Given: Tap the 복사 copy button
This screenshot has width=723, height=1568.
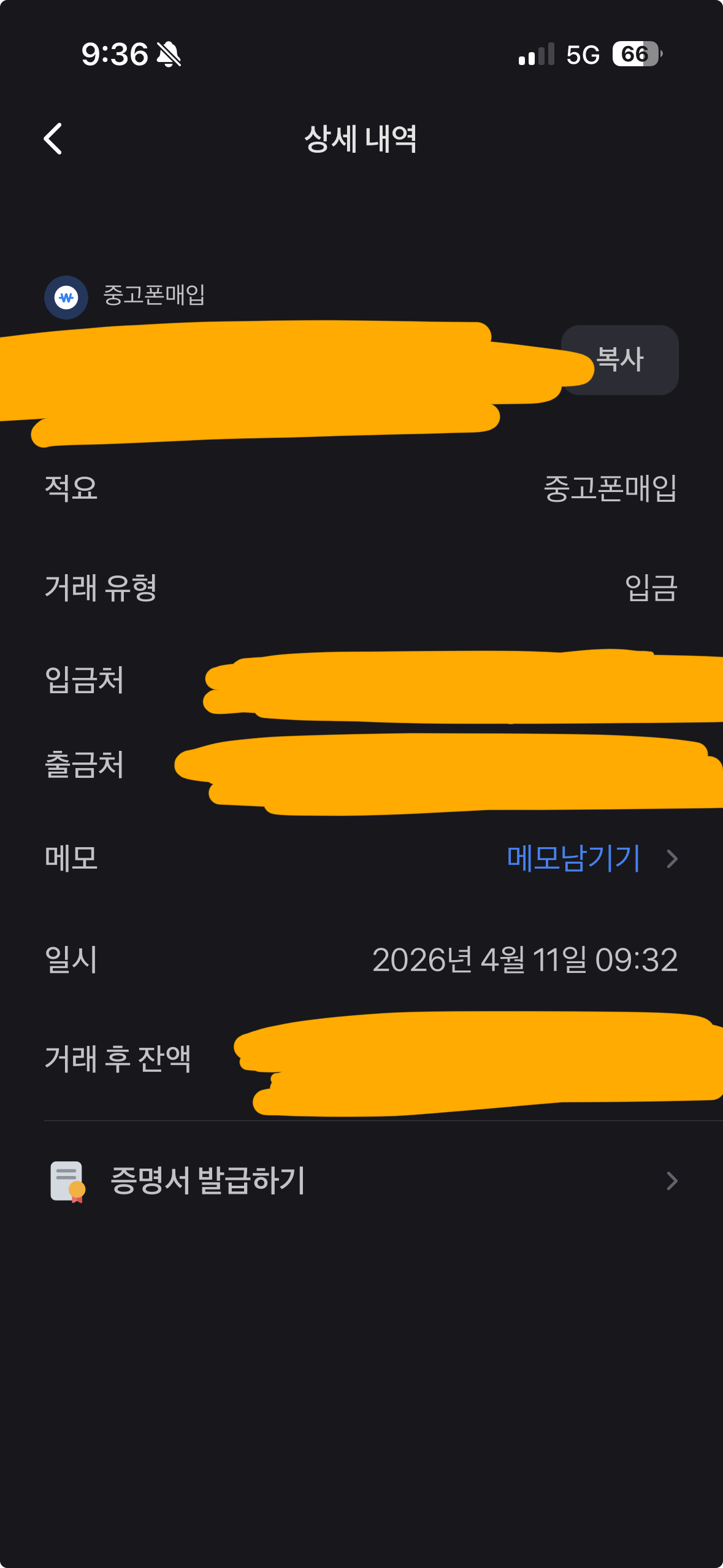Looking at the screenshot, I should pos(621,360).
